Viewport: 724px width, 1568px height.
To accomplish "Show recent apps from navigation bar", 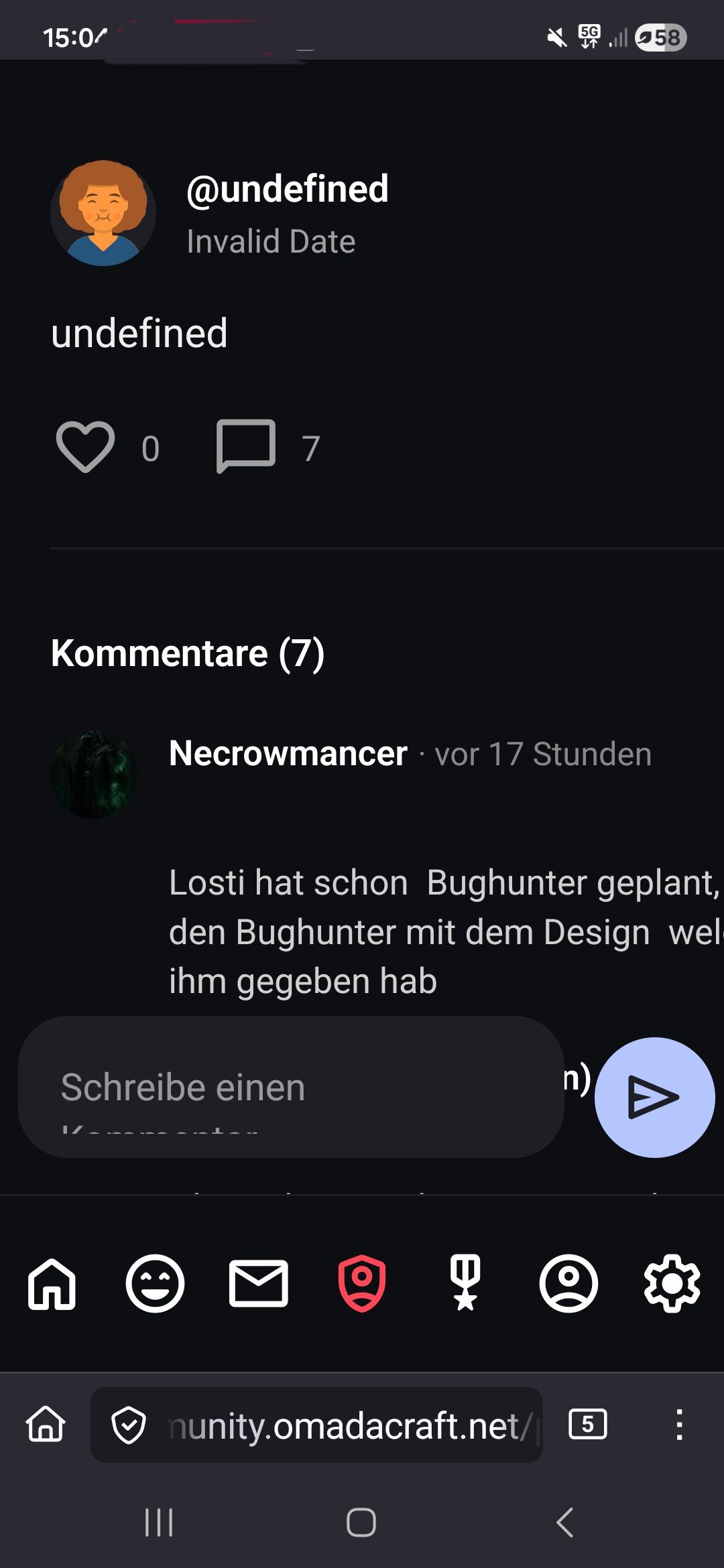I will (159, 1522).
